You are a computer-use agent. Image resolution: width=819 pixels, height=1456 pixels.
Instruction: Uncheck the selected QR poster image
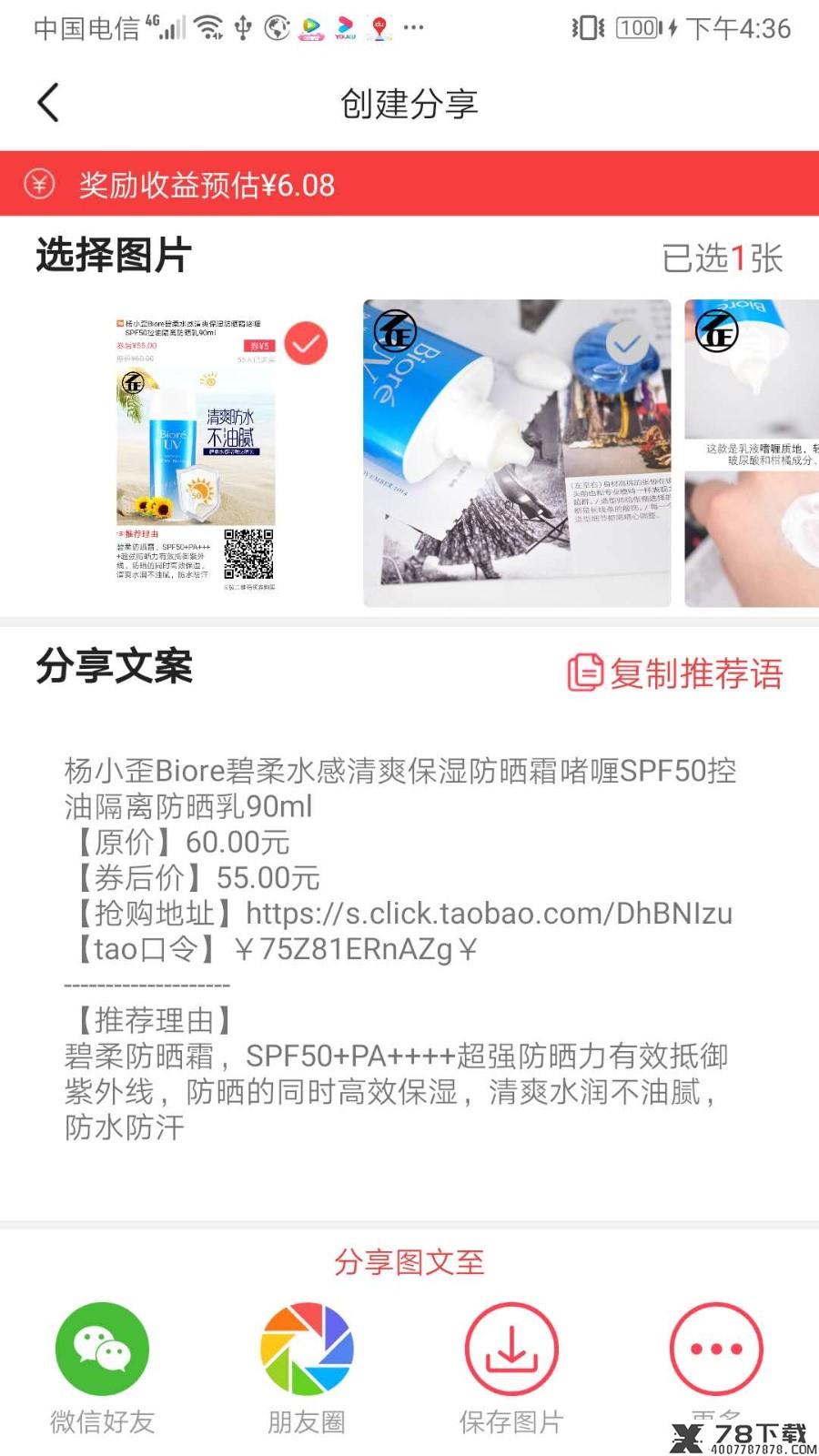click(306, 343)
